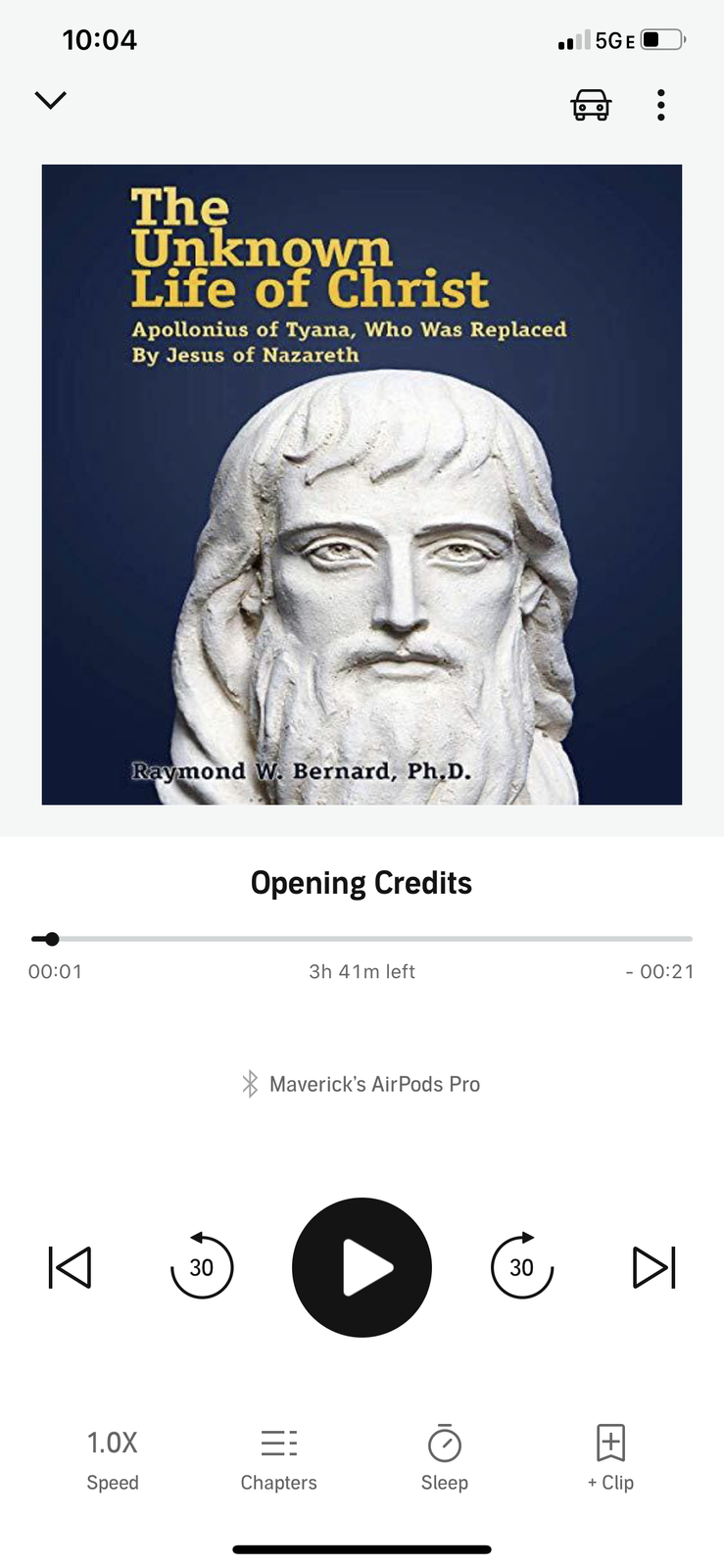This screenshot has height=1568, width=724.
Task: Change the 1.0X narration speed
Action: click(x=113, y=1457)
